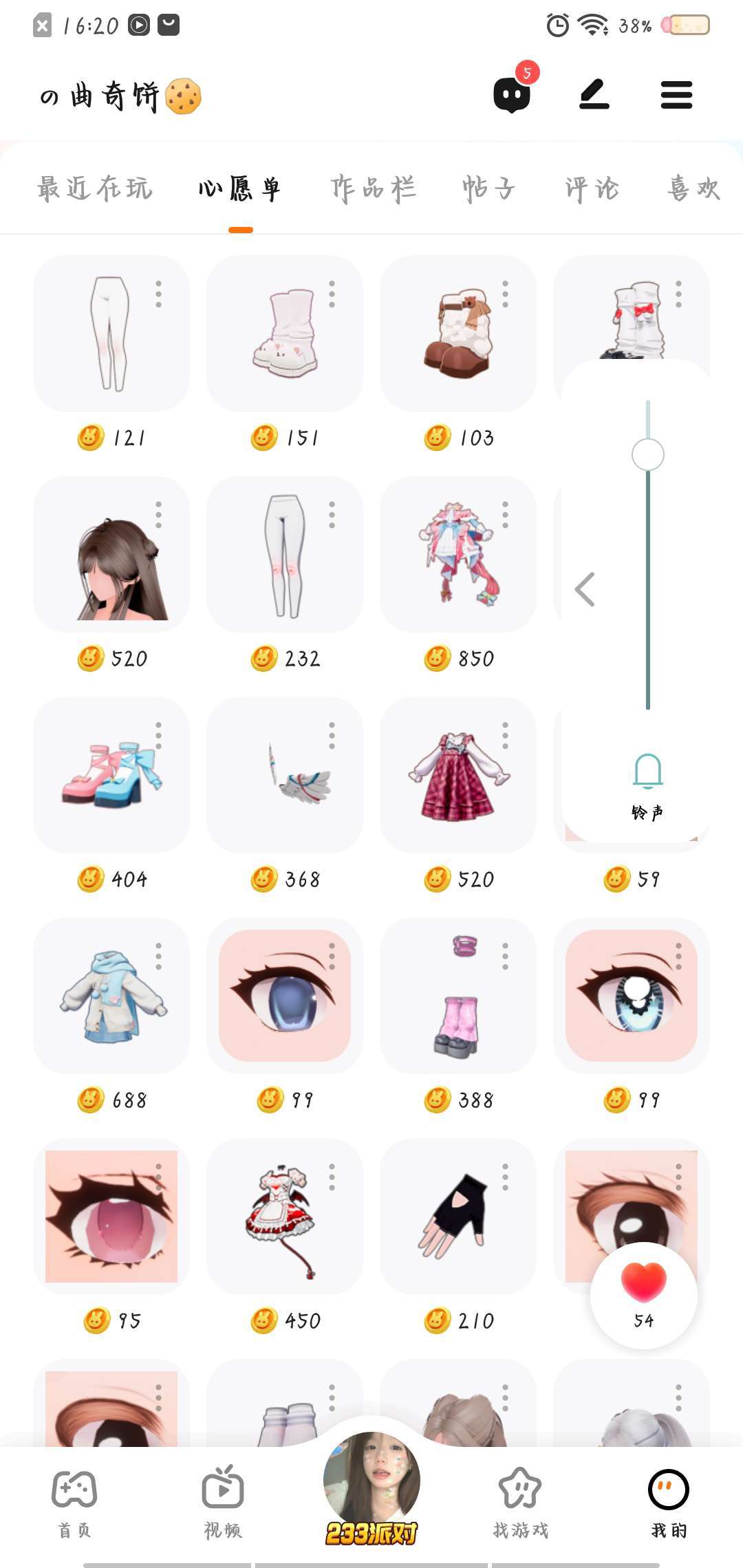Open the messages icon with 5 badge

pyautogui.click(x=513, y=94)
